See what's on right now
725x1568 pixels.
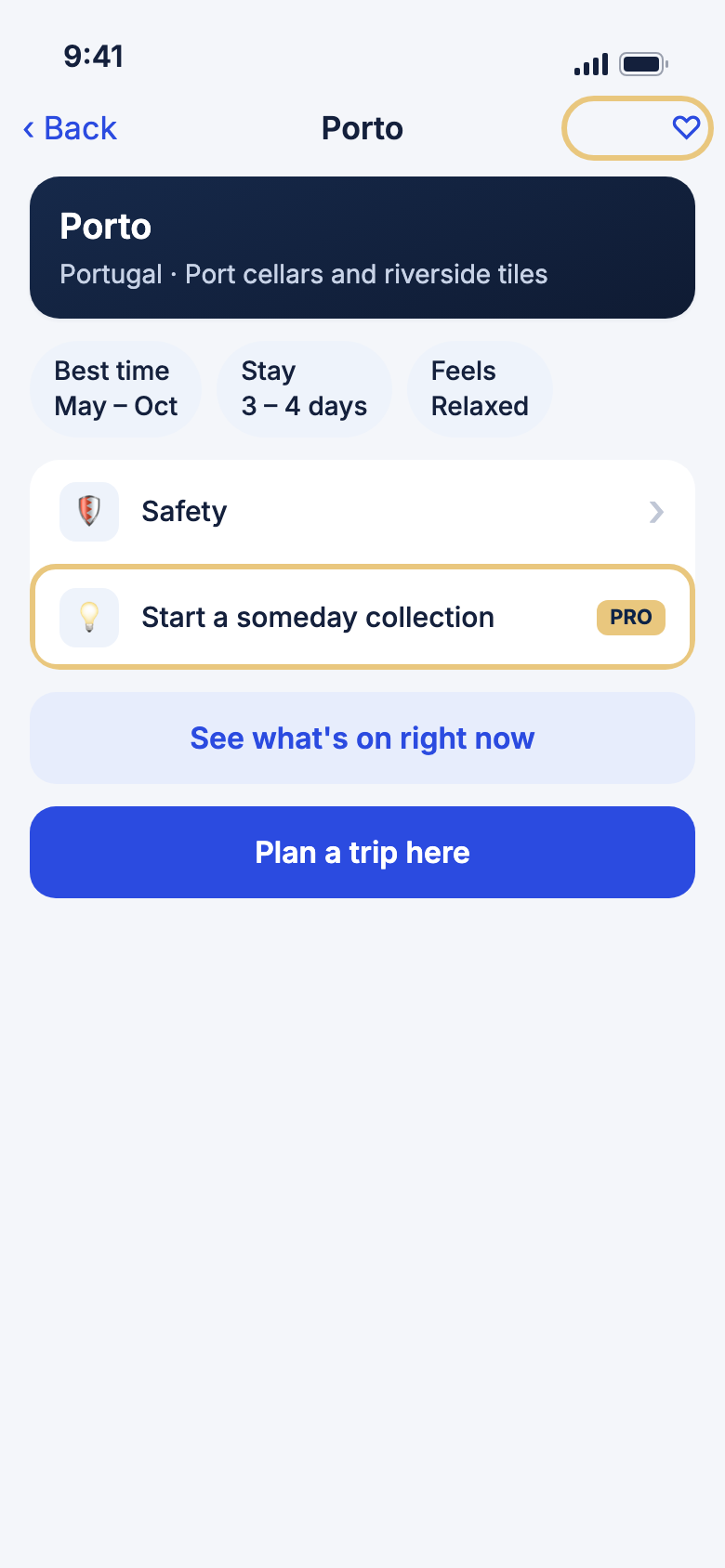(362, 738)
